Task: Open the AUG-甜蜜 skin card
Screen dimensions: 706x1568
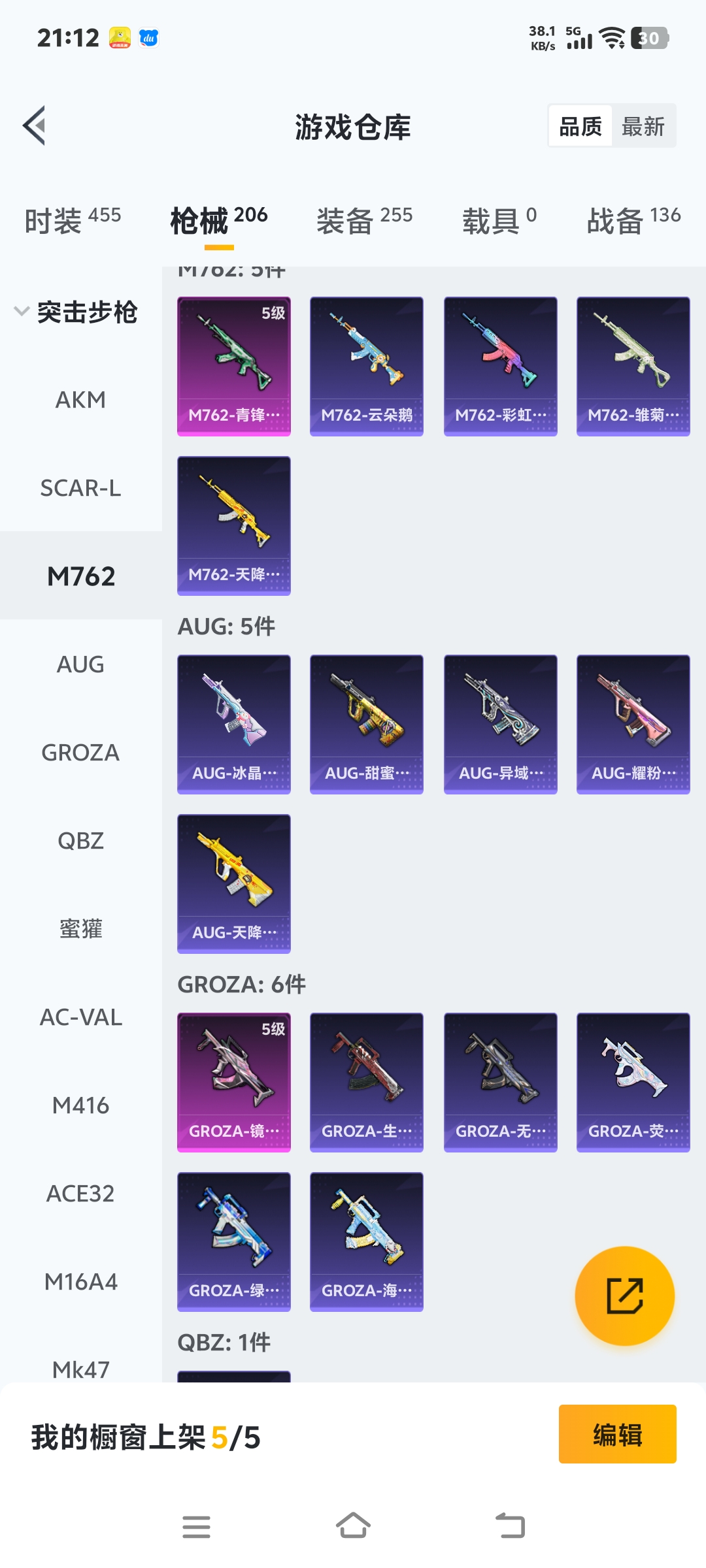Action: coord(367,724)
